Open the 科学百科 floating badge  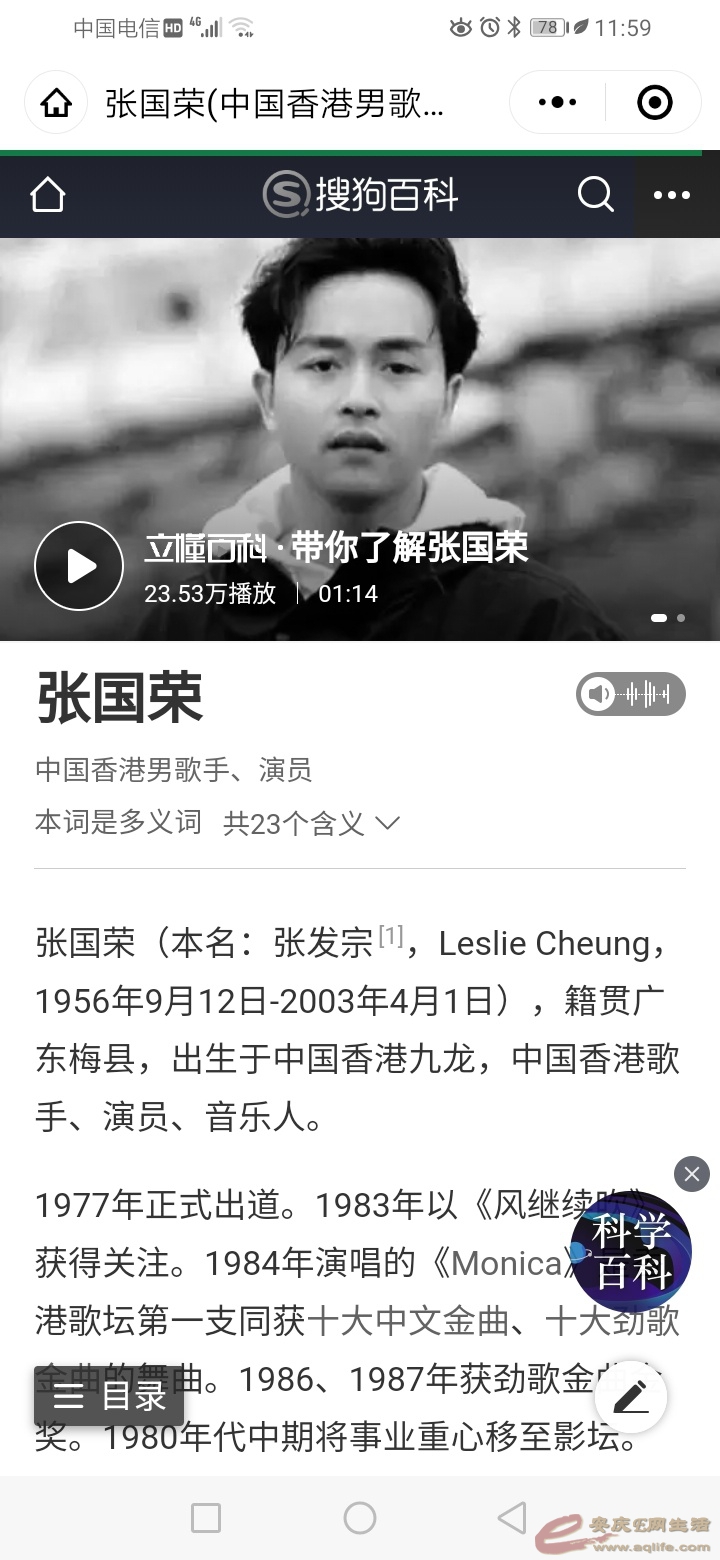pyautogui.click(x=630, y=1252)
